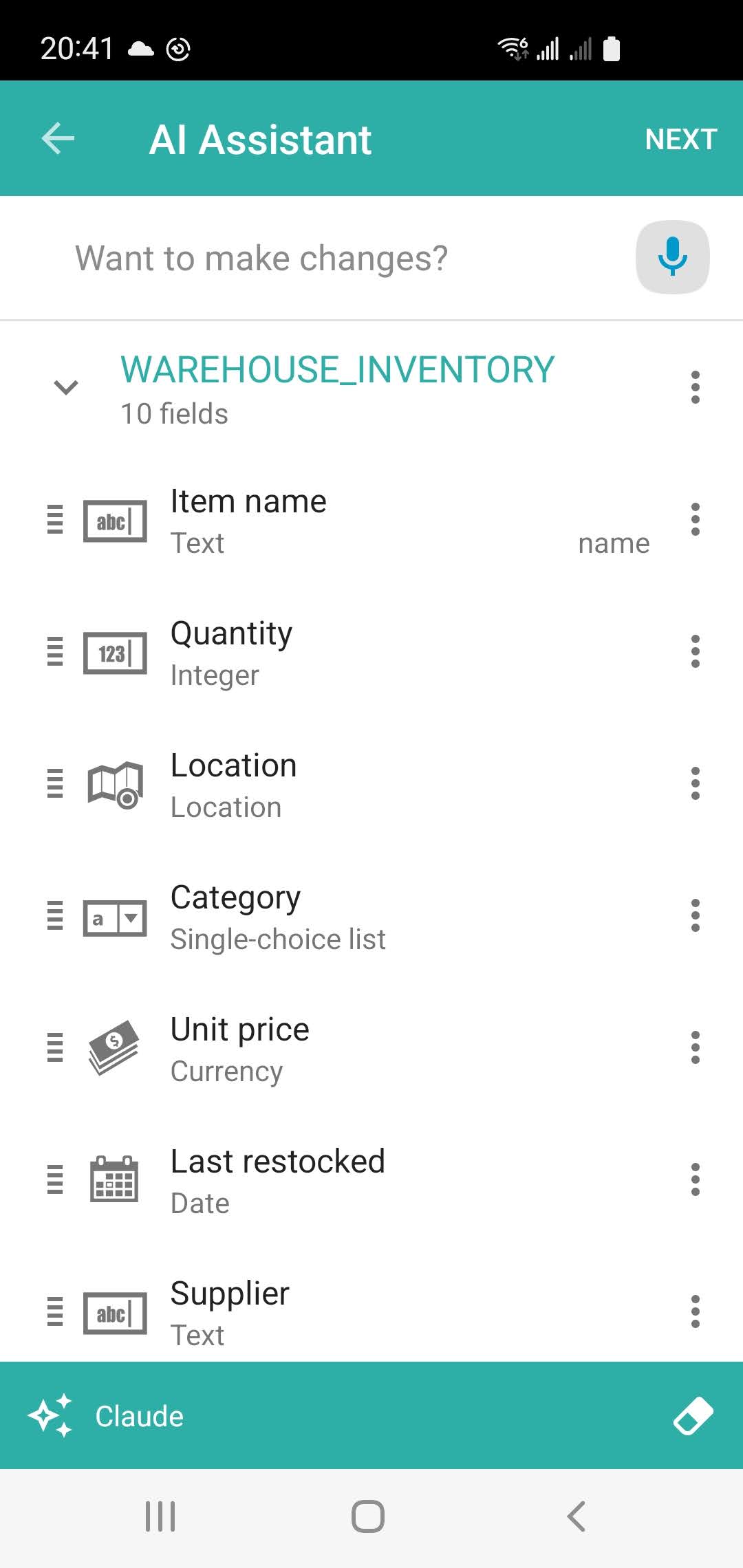Activate voice input with the microphone

pyautogui.click(x=671, y=257)
